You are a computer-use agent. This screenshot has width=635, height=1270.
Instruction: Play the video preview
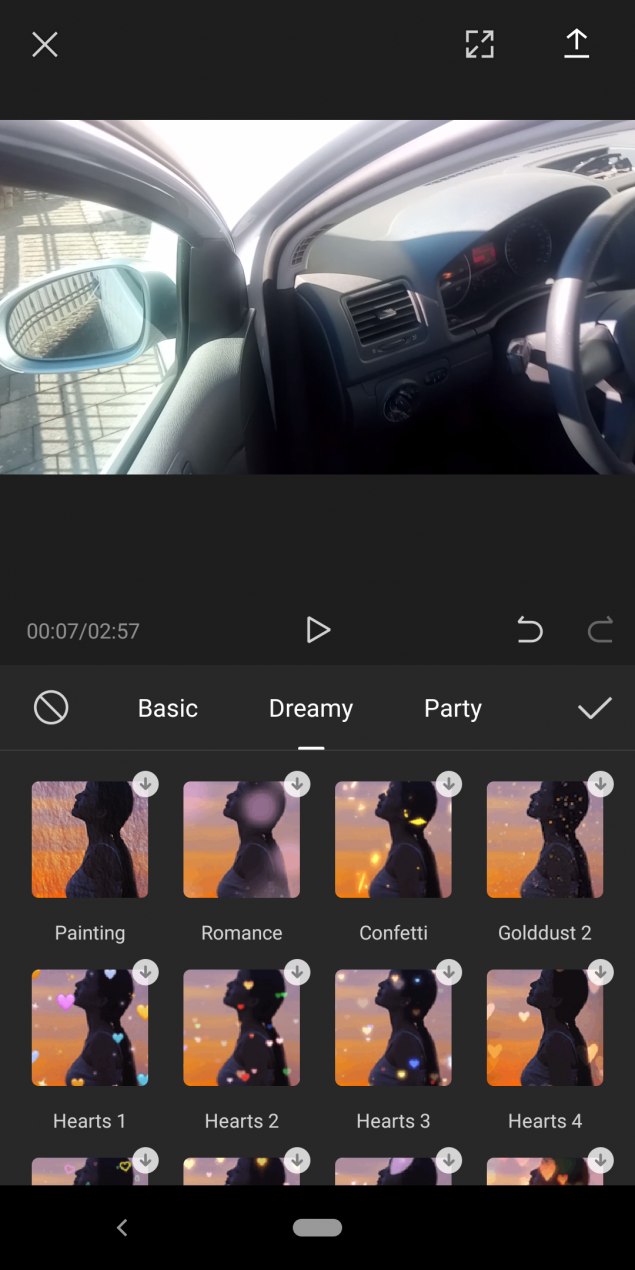[x=318, y=630]
